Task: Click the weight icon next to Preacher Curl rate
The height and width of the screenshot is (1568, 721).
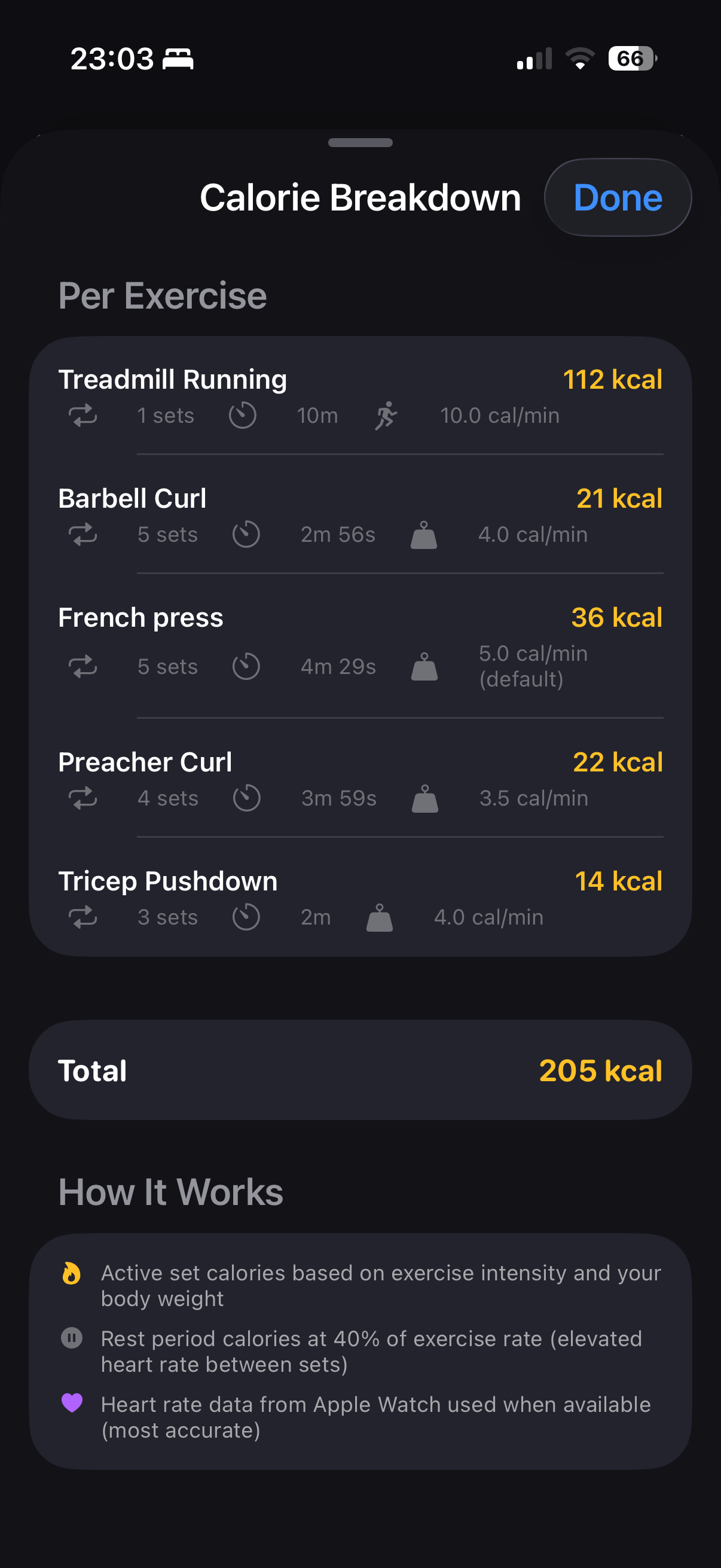Action: pyautogui.click(x=426, y=798)
